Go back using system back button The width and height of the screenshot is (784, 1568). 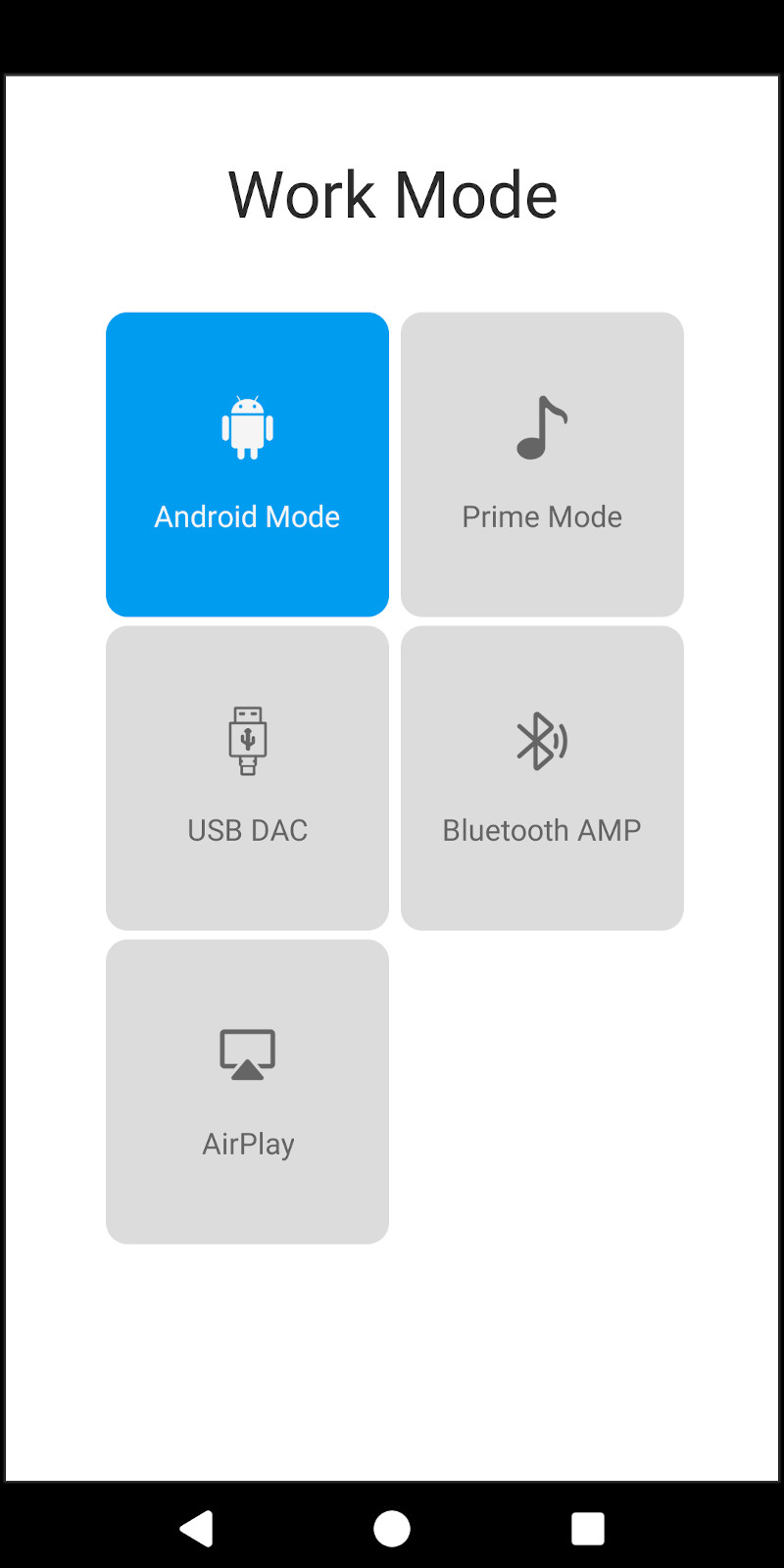coord(197,1528)
